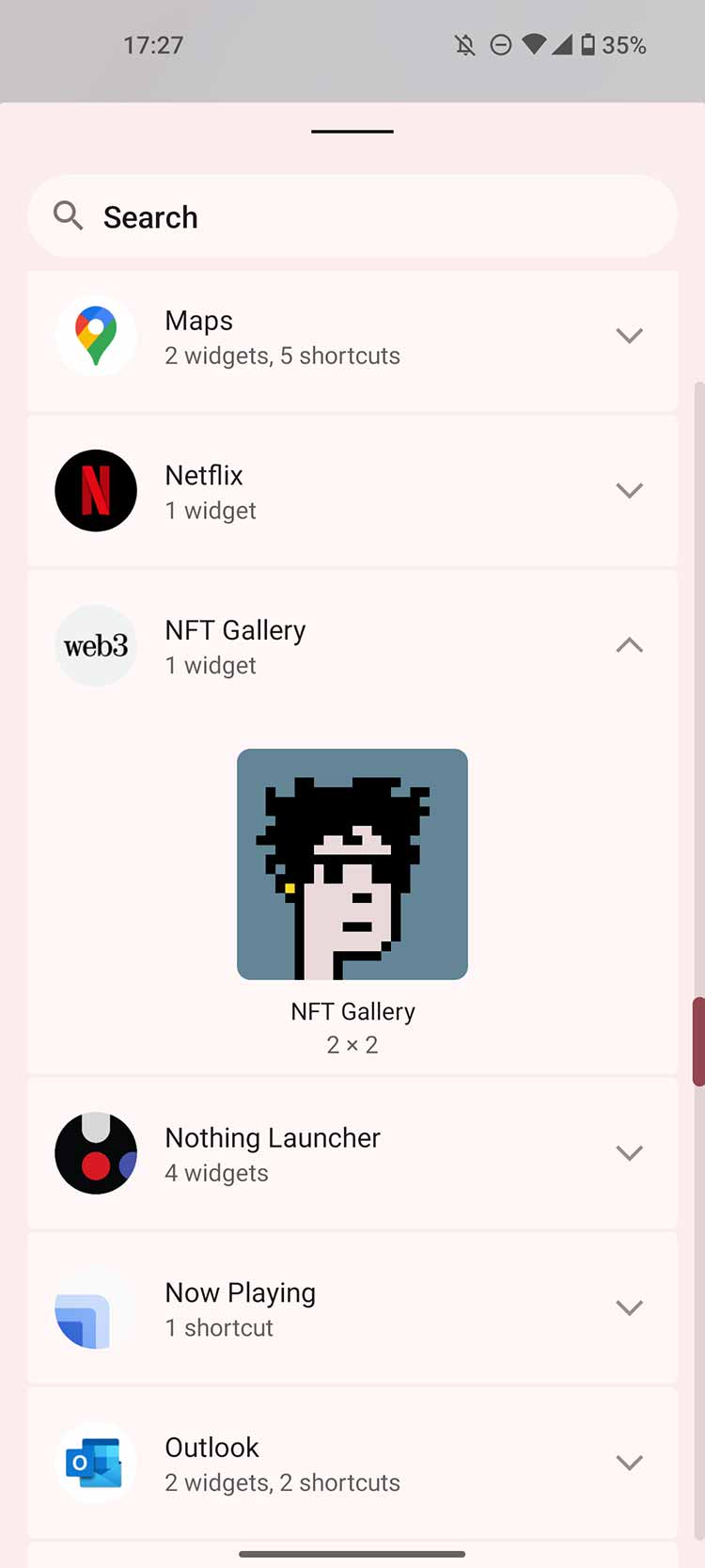Expand the Now Playing shortcut section
Image resolution: width=705 pixels, height=1568 pixels.
point(629,1307)
